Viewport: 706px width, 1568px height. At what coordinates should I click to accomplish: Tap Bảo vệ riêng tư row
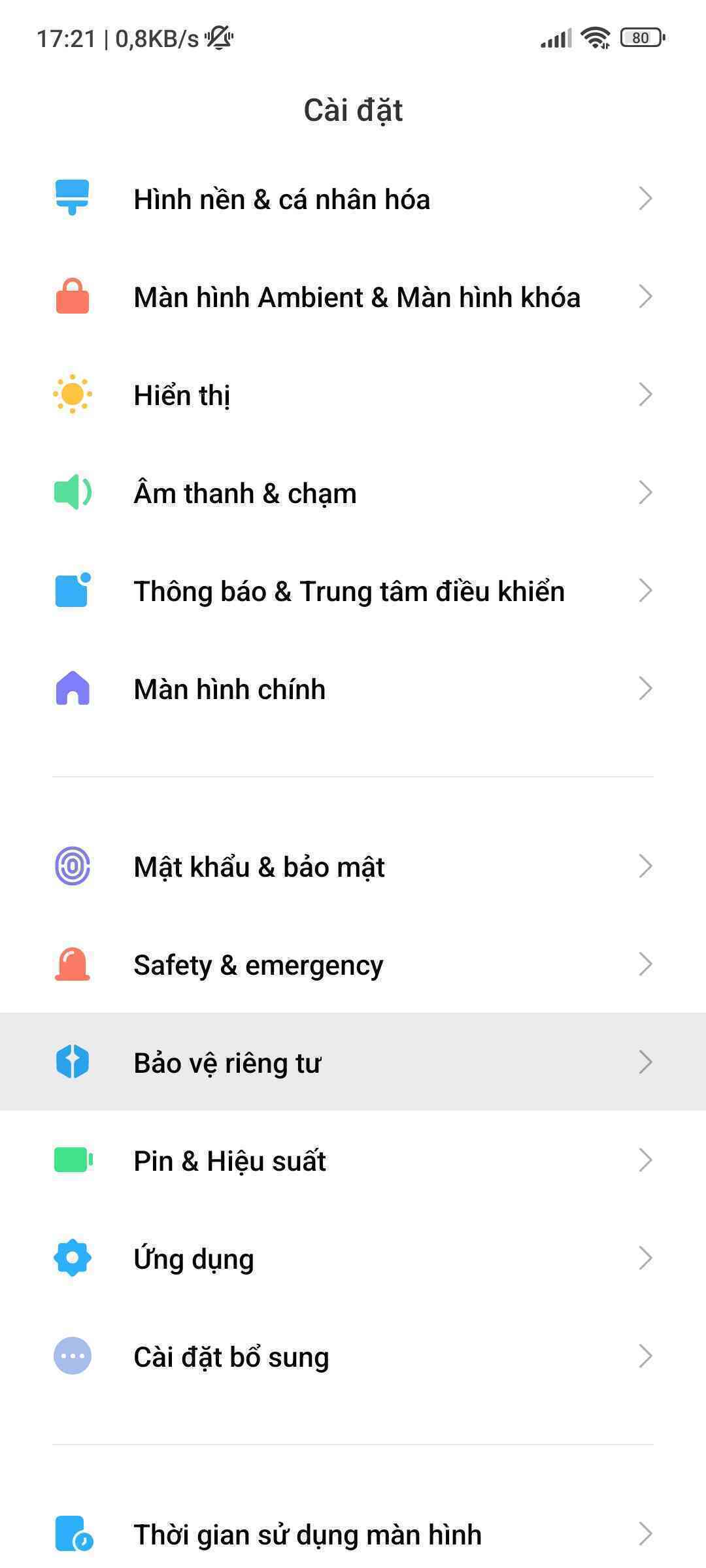click(353, 1062)
